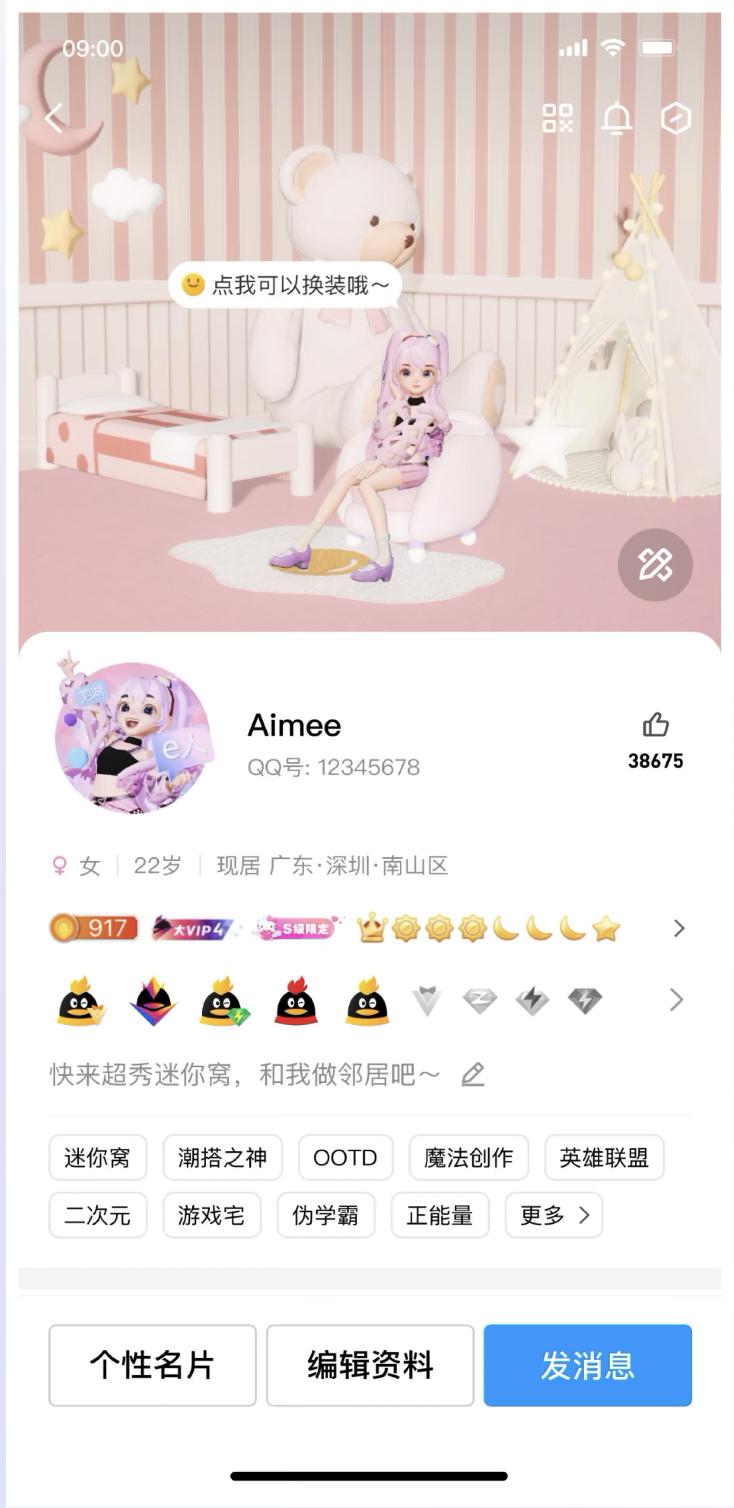Open the hexagon settings icon
Viewport: 734px width, 1508px height.
click(x=676, y=119)
